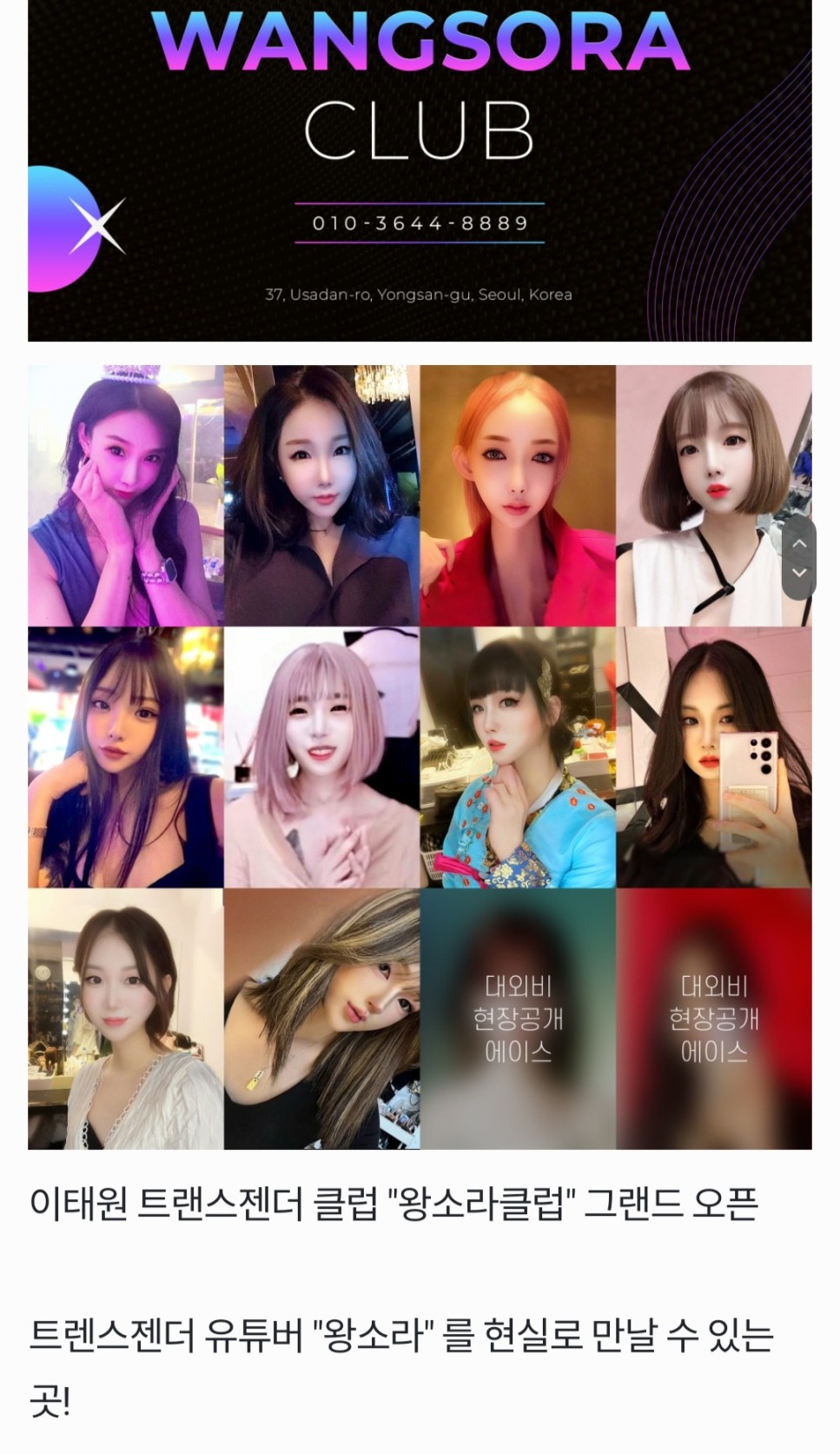Screen dimensions: 840x1454
Task: Tap the floating scroll-up chevron
Action: click(x=800, y=543)
